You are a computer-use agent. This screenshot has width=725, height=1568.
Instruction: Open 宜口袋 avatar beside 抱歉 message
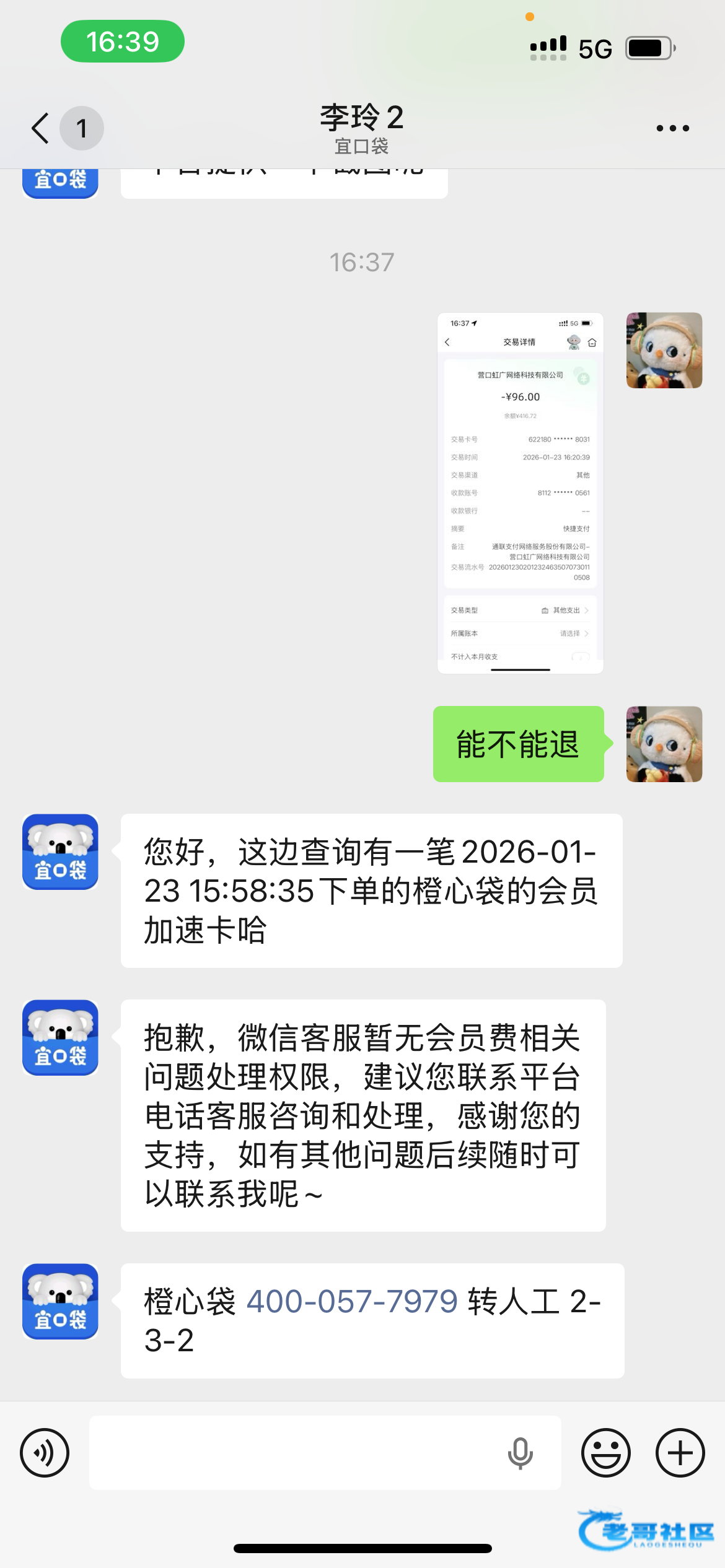[60, 1037]
